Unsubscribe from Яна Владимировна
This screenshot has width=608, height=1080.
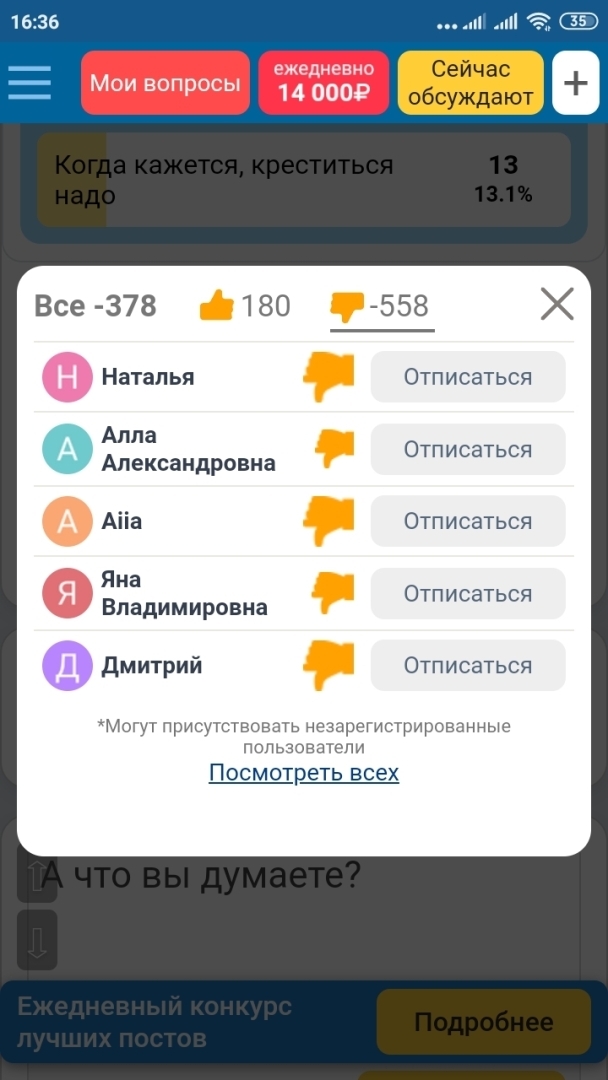[467, 593]
